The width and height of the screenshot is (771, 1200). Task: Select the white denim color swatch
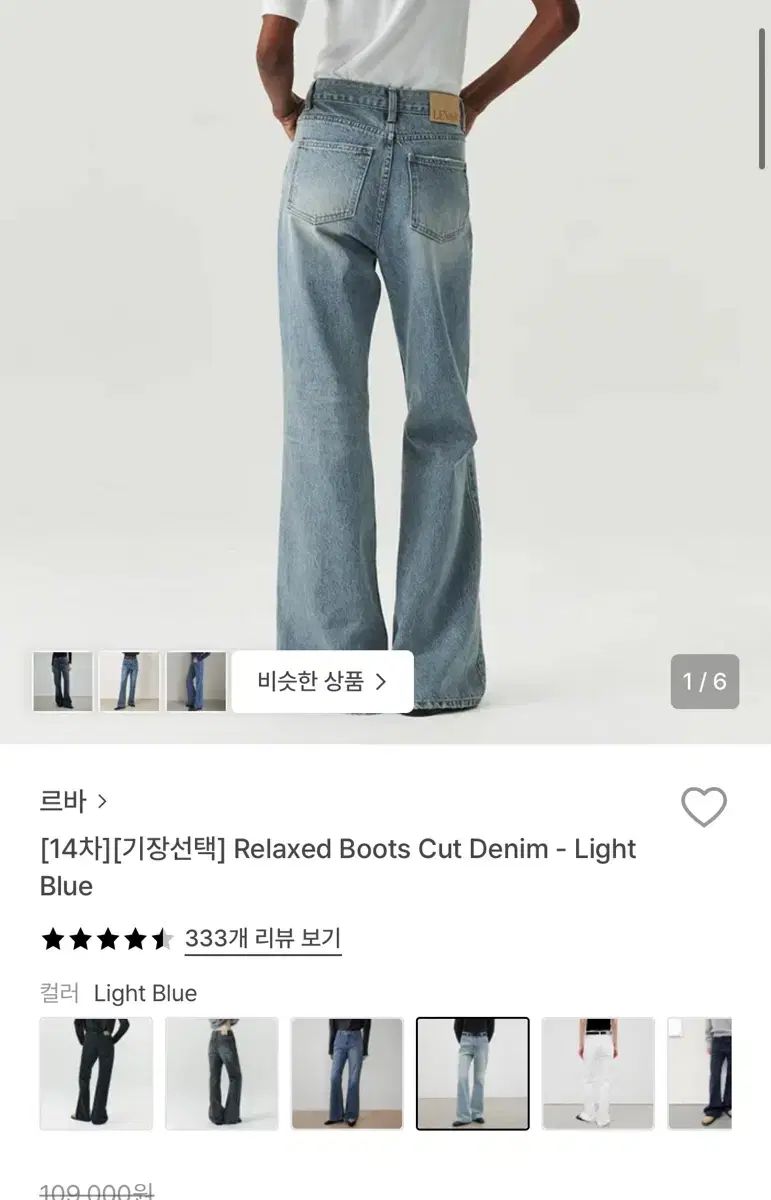(598, 1074)
